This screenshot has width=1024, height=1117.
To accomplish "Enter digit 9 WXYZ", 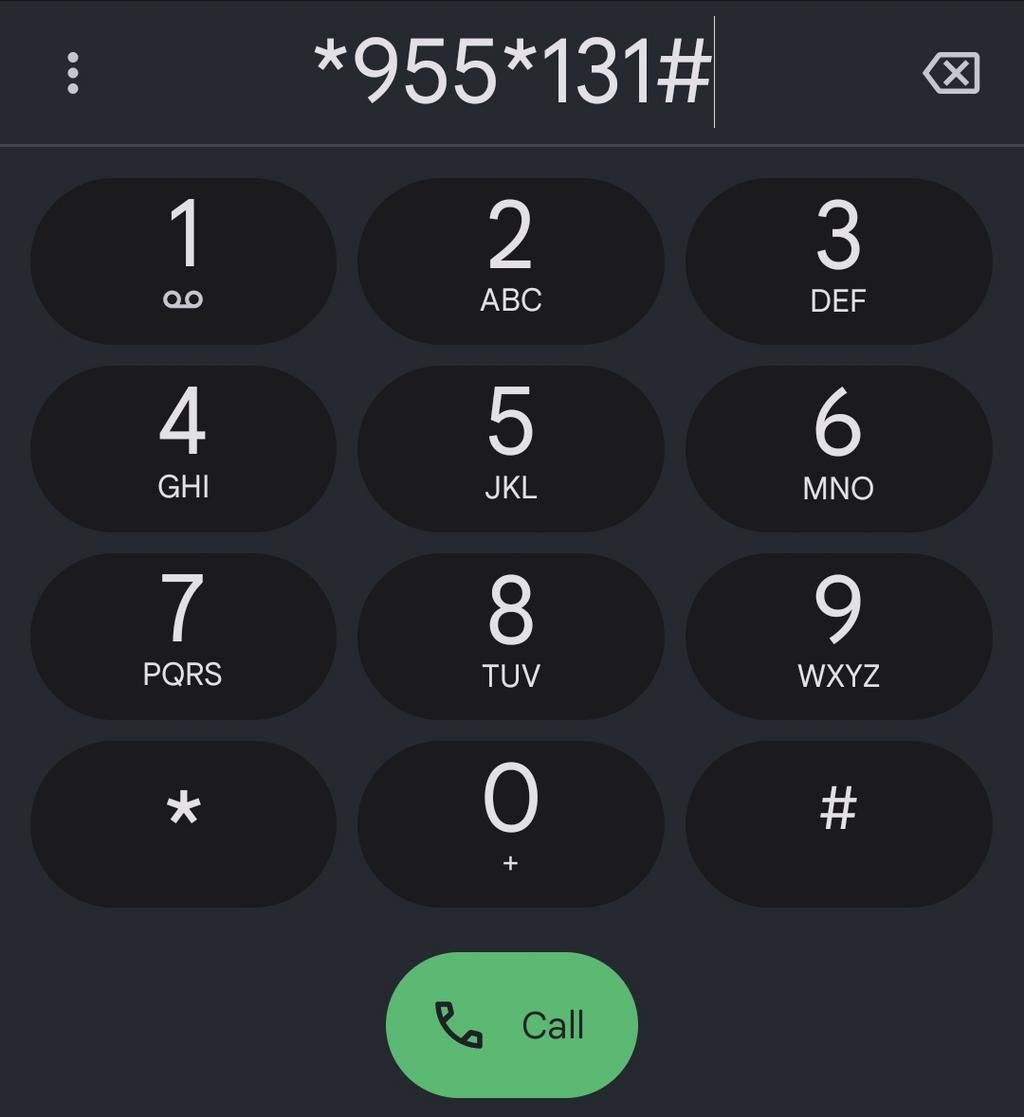I will point(838,636).
